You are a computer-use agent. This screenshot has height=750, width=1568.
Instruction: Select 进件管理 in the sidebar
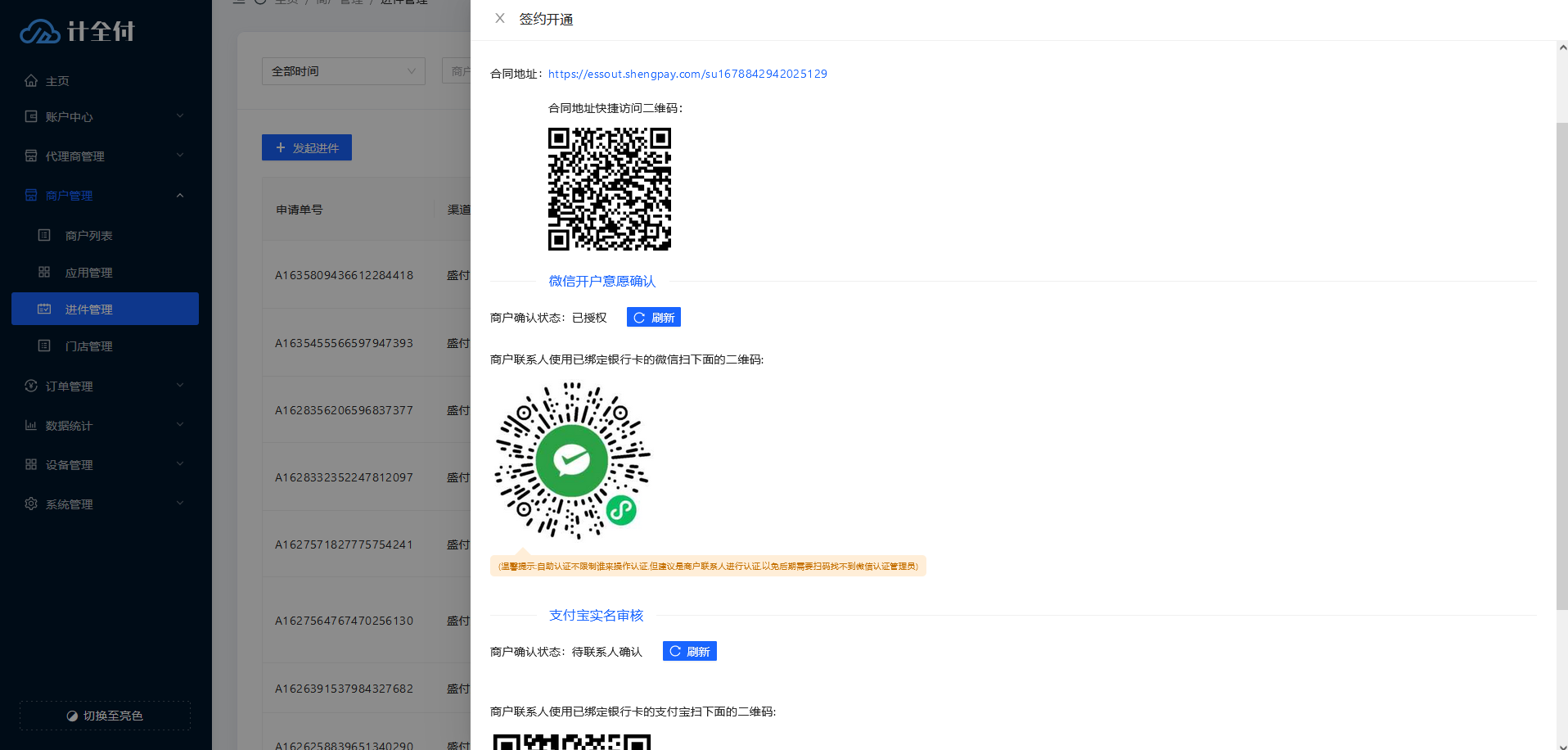click(x=106, y=309)
